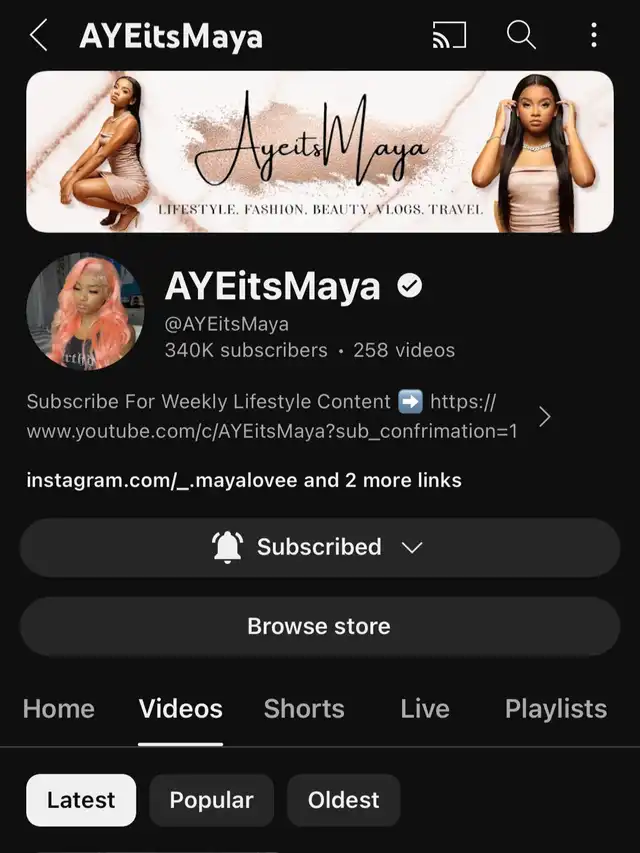640x853 pixels.
Task: Go to the Live tab
Action: pyautogui.click(x=425, y=709)
